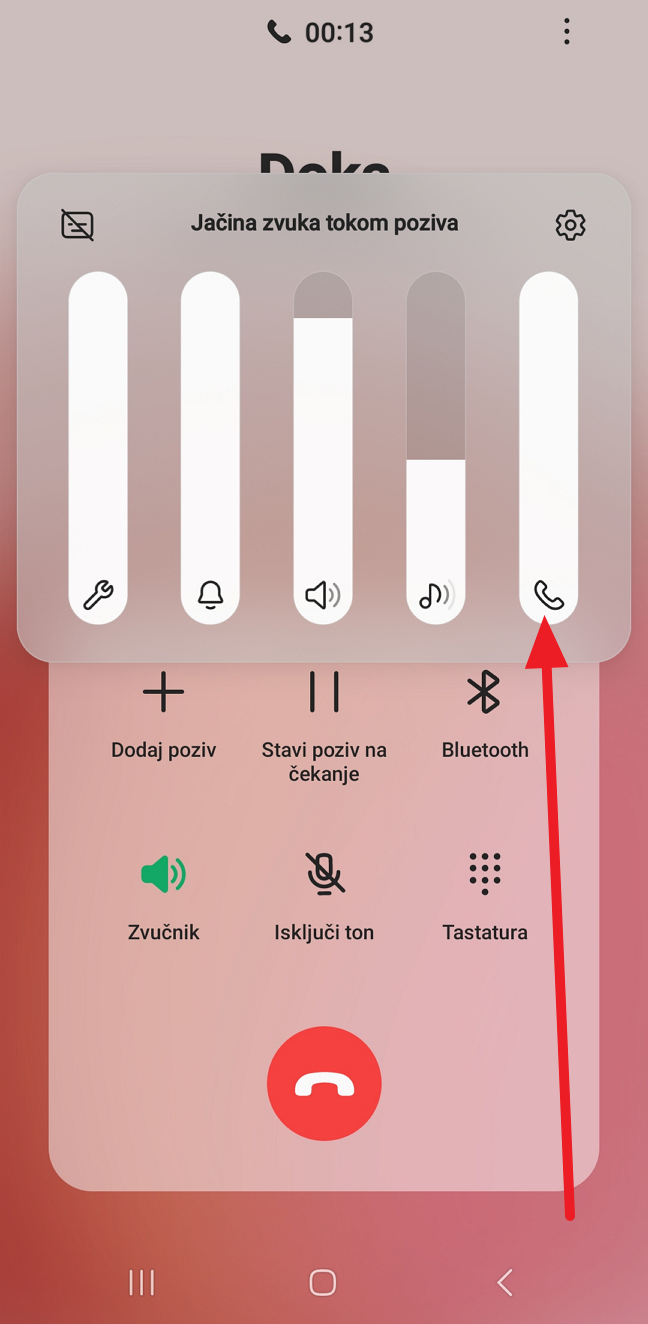648x1324 pixels.
Task: Turn off the Zvučnik speaker
Action: [164, 898]
